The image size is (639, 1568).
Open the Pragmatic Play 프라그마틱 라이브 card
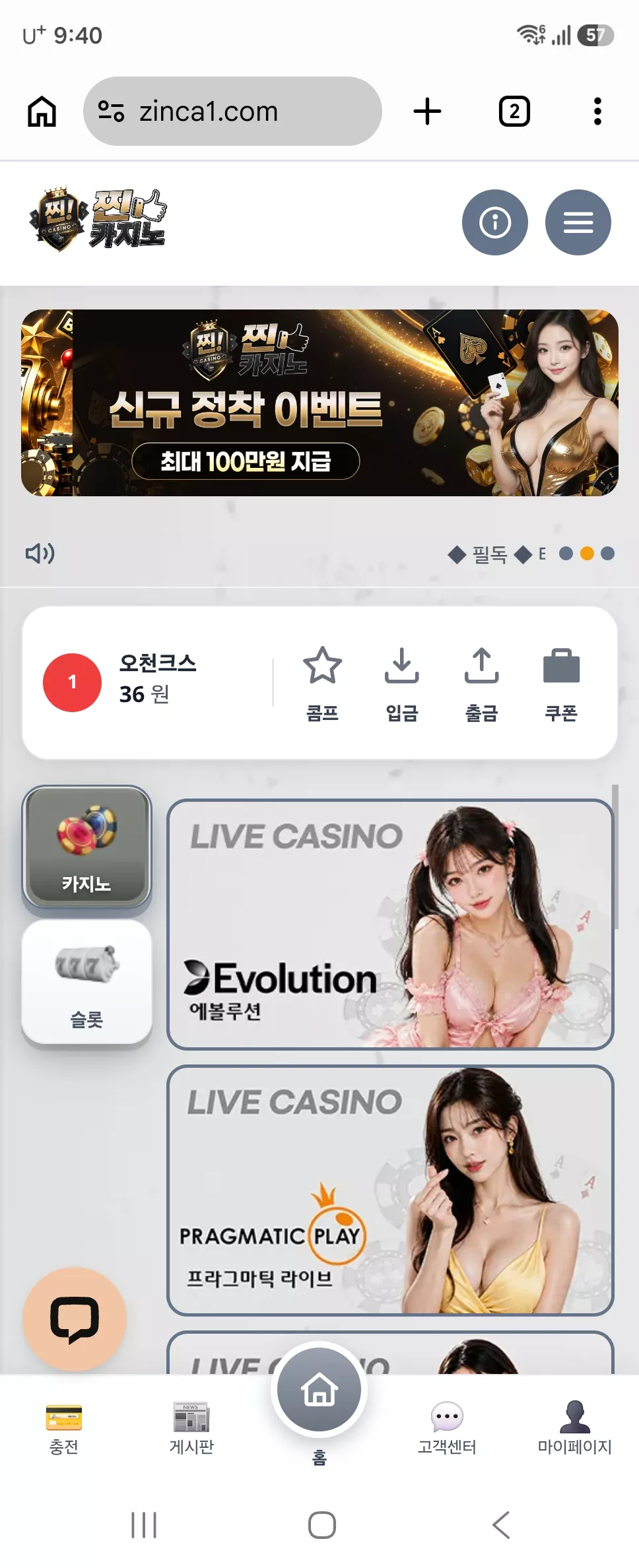[x=390, y=1190]
